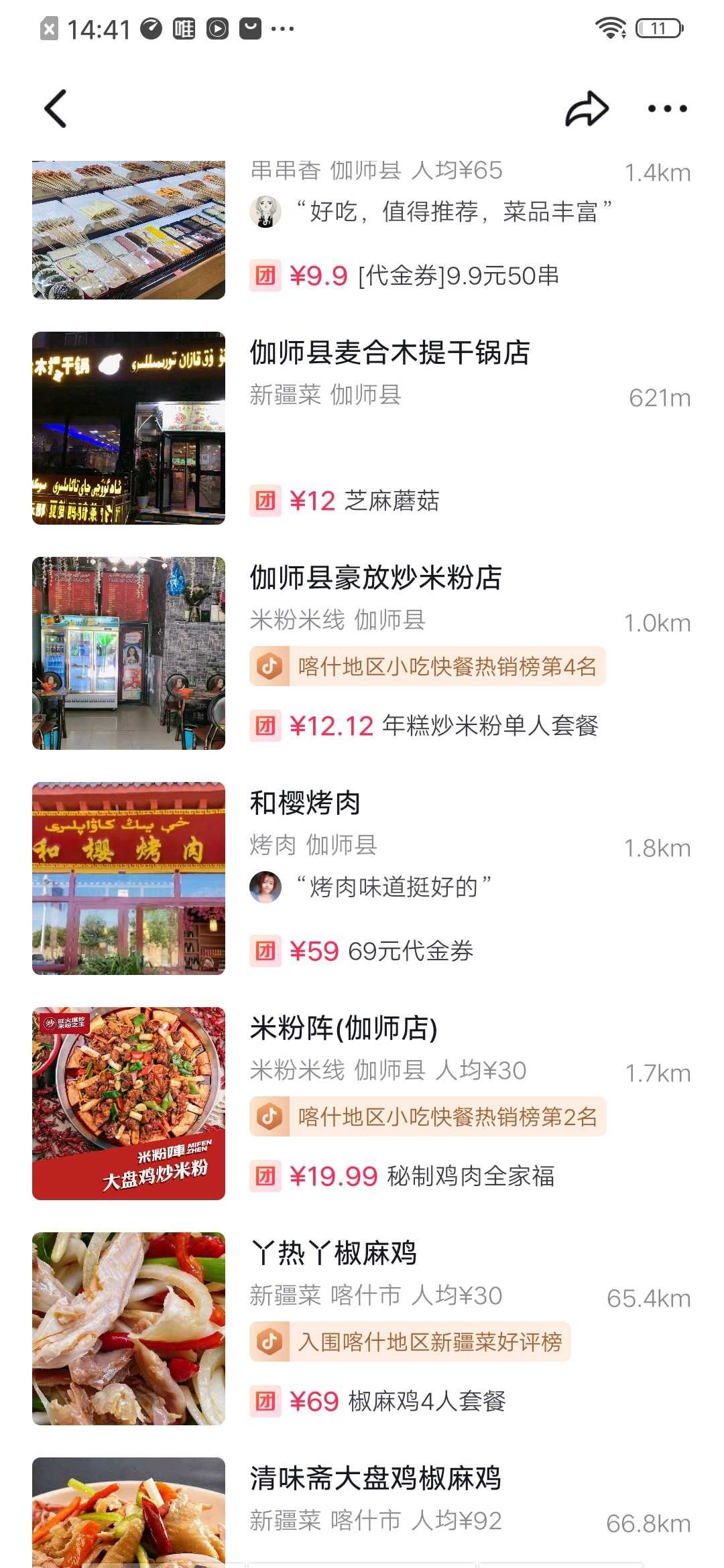
Task: Open 清味斋大盘鸡椒麻鸡 listing
Action: tap(375, 1478)
